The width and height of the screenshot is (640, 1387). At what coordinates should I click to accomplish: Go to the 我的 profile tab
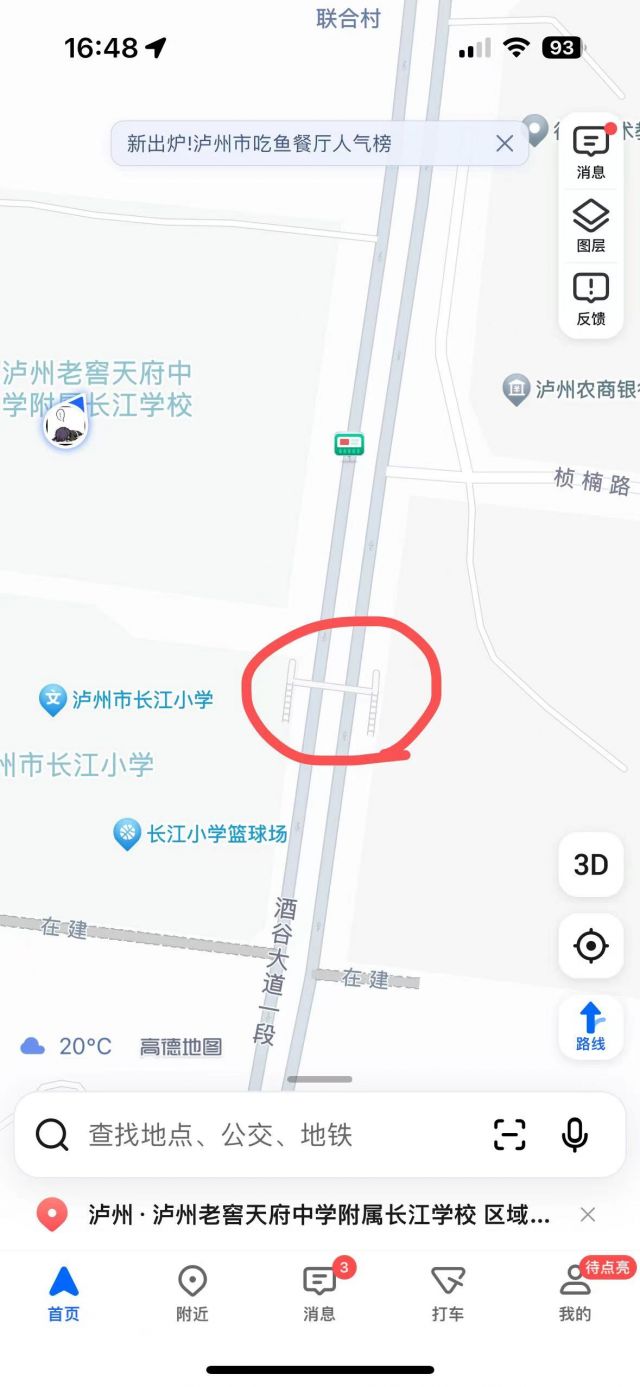[575, 1292]
